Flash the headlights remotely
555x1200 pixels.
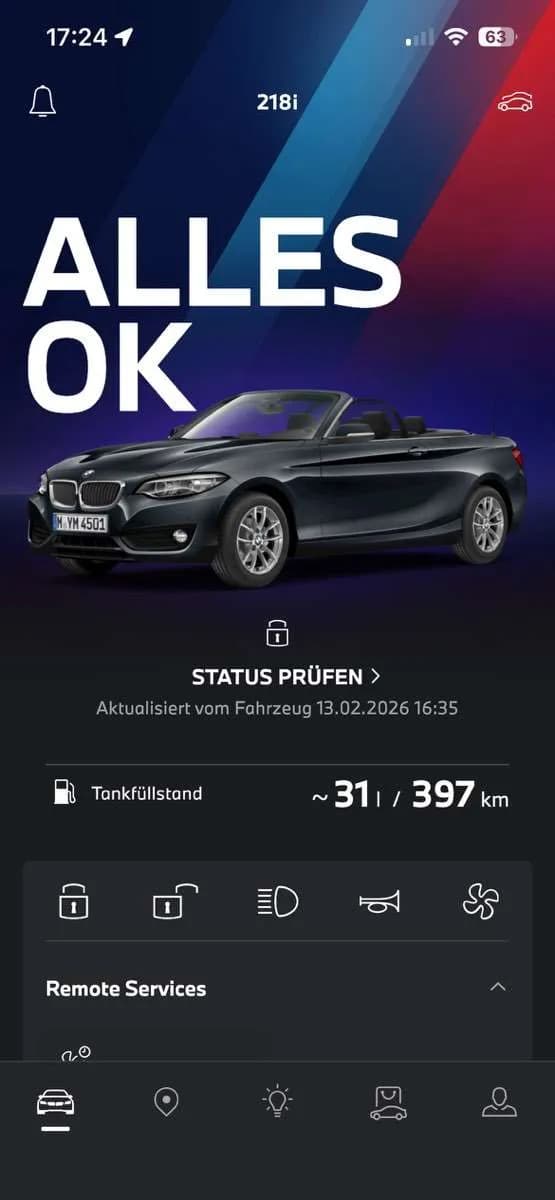pos(277,901)
